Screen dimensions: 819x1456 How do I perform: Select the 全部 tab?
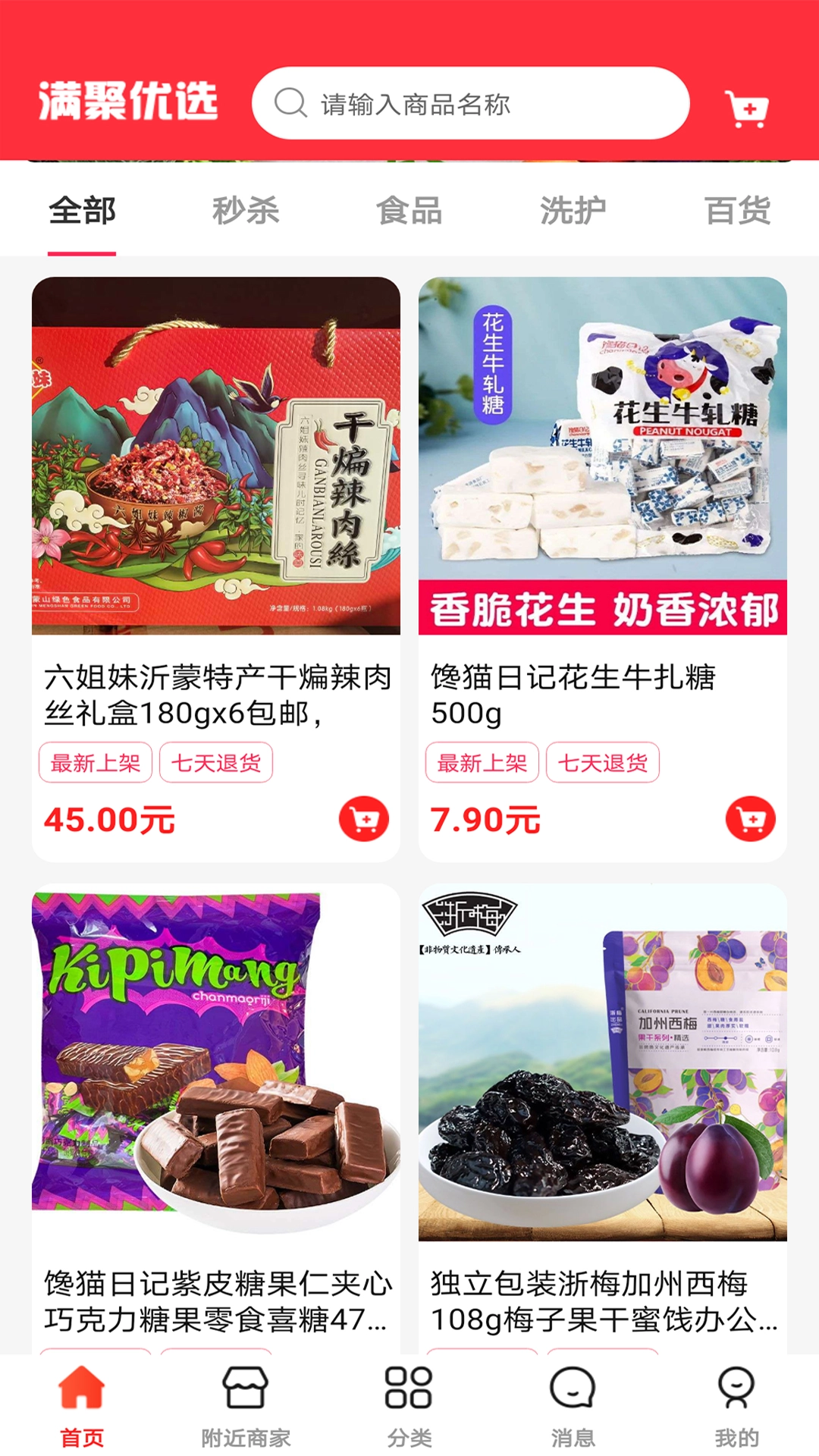click(82, 211)
